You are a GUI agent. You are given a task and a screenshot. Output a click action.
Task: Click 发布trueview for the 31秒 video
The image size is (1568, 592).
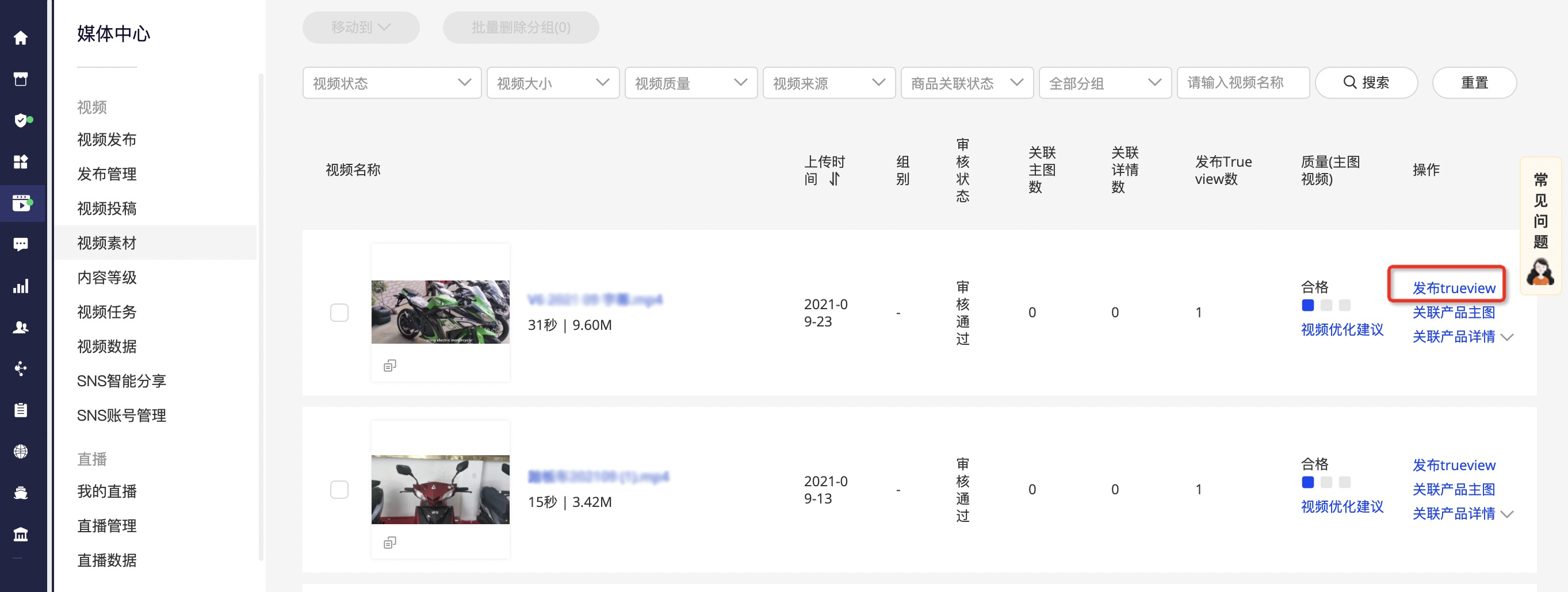click(1453, 289)
